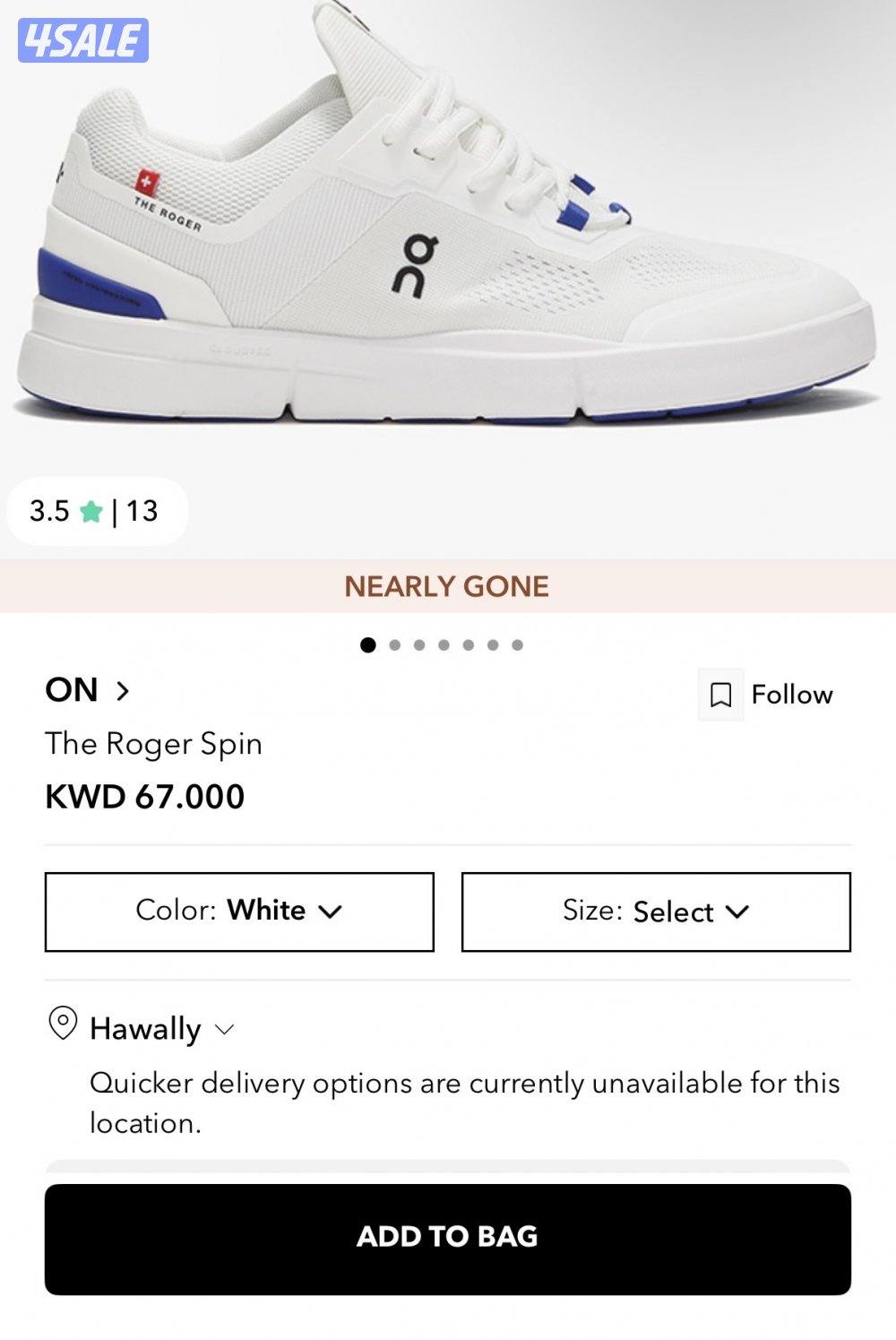Viewport: 896px width, 1340px height.
Task: Click The Roger Spin product title
Action: 154,744
